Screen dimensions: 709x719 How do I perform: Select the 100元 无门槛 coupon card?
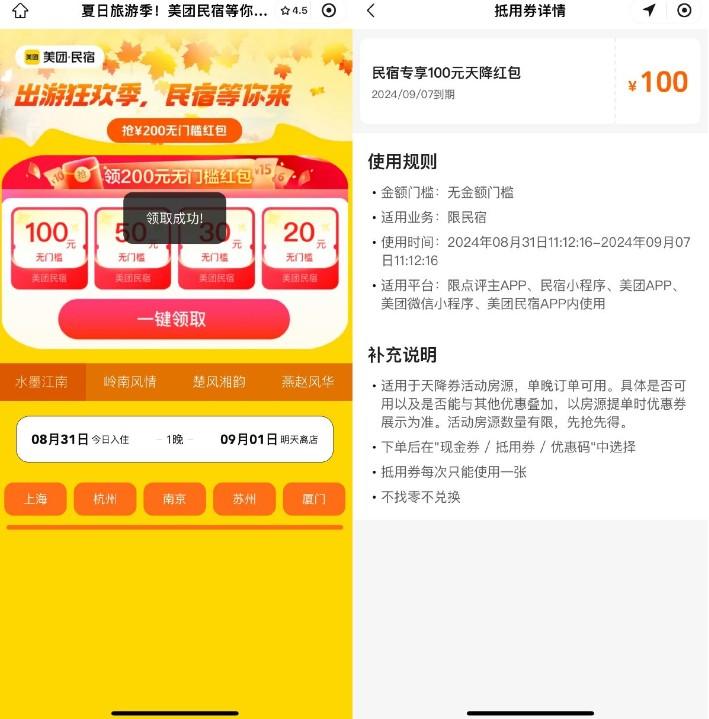pos(49,247)
